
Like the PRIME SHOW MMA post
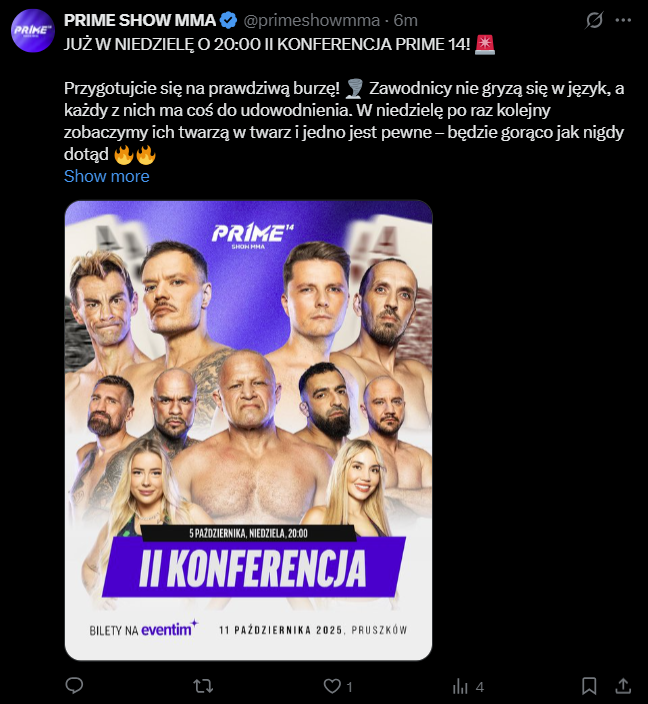[333, 686]
